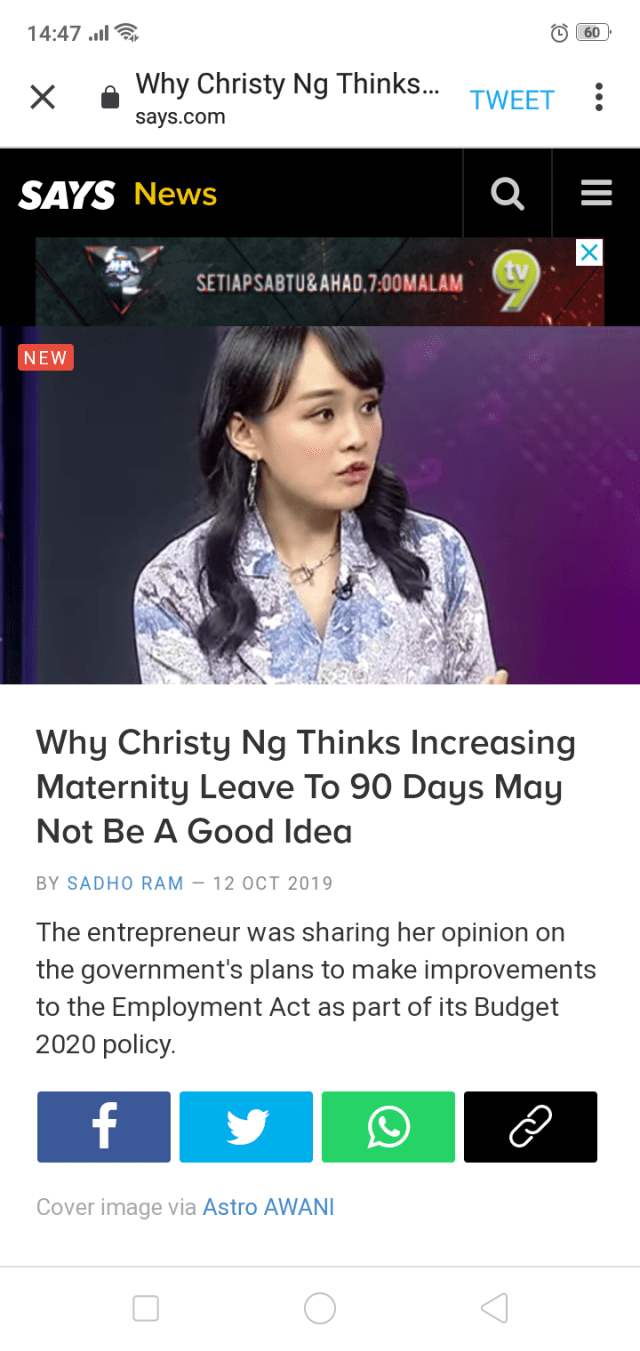Share the article on Facebook
640x1351 pixels.
click(104, 1127)
